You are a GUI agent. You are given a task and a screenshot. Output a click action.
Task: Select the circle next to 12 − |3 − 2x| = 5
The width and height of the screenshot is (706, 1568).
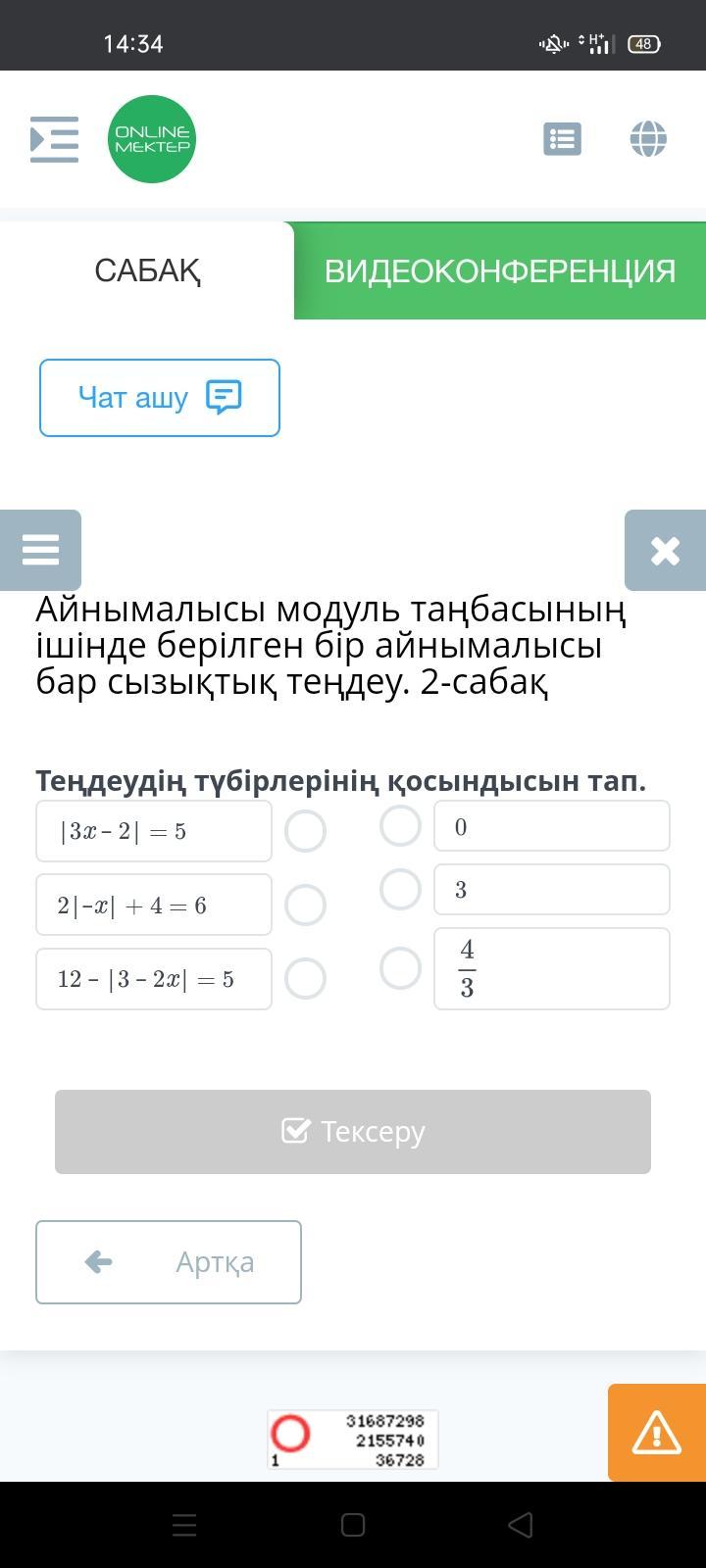[305, 978]
